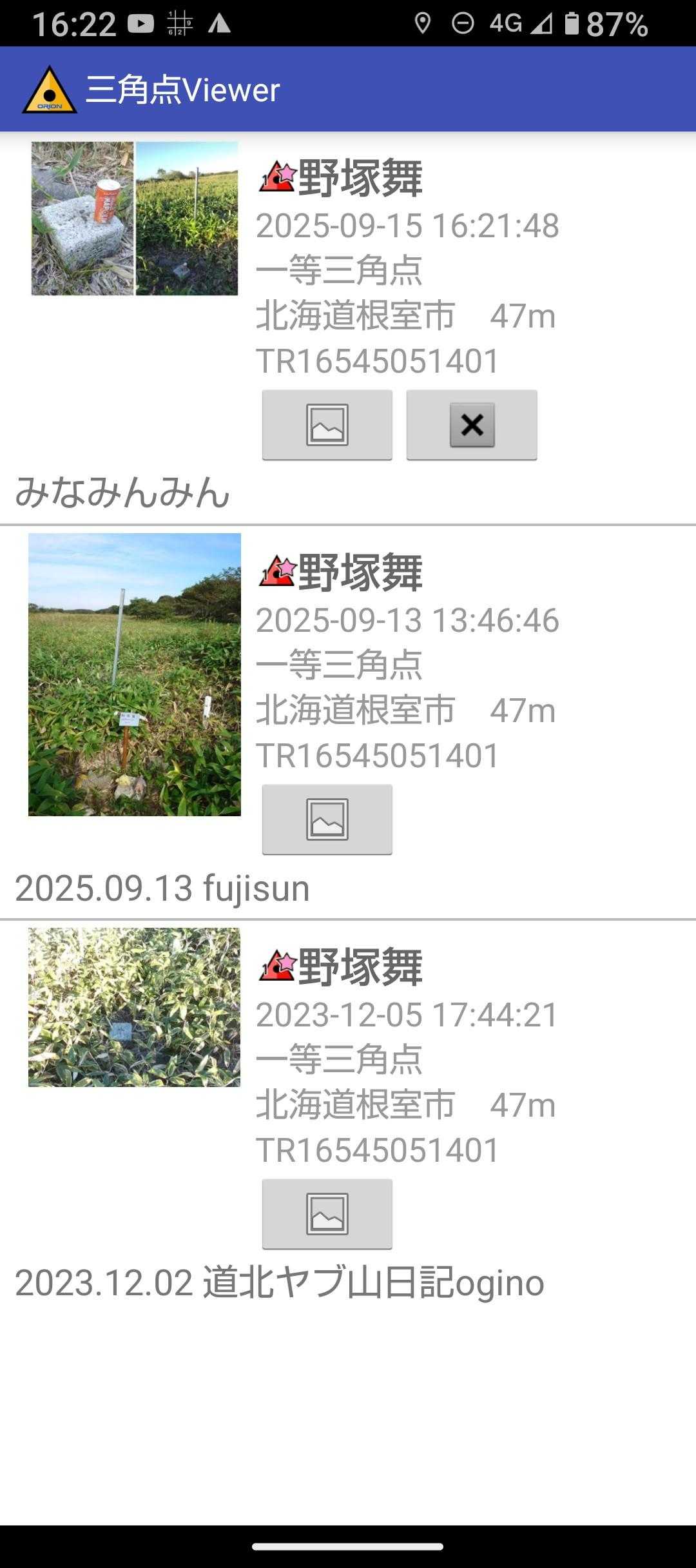View photo thumbnail of the fujisun entry

pyautogui.click(x=135, y=674)
